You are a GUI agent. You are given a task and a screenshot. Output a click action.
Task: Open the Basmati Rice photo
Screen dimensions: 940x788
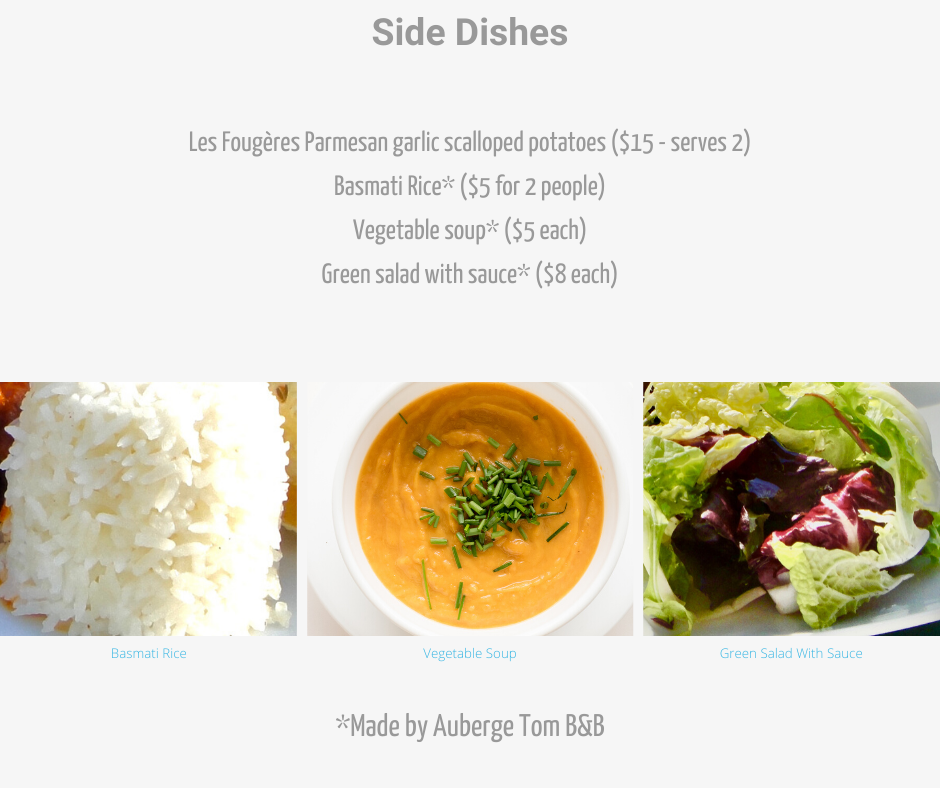click(x=148, y=508)
